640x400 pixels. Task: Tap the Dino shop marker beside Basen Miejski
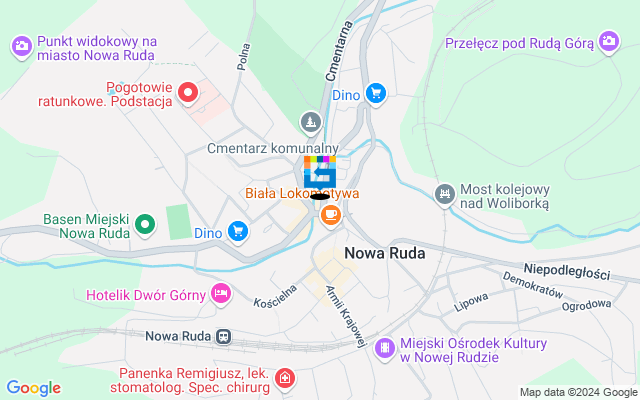pos(237,232)
